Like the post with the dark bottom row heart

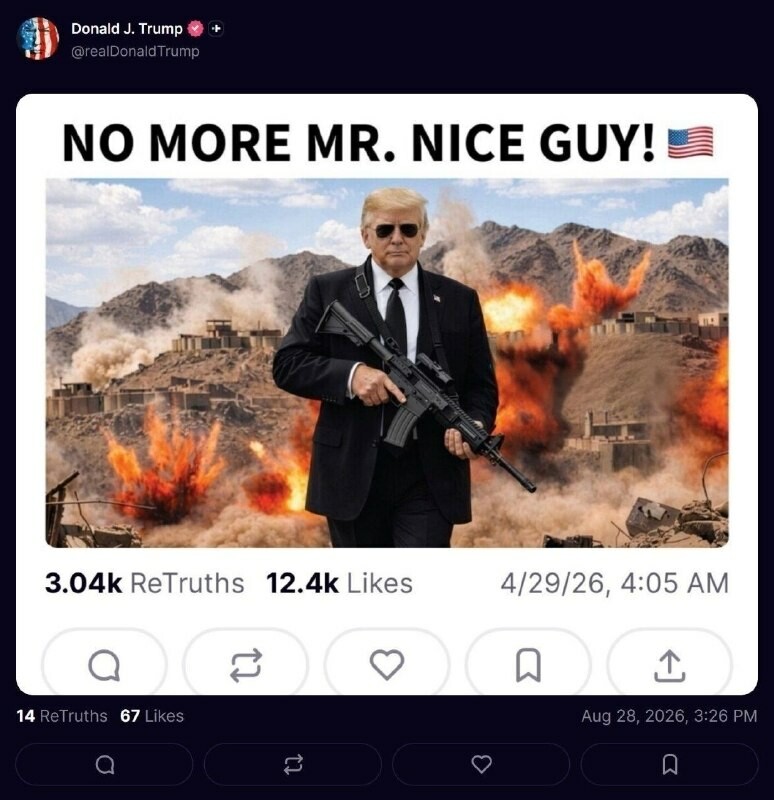(x=481, y=764)
